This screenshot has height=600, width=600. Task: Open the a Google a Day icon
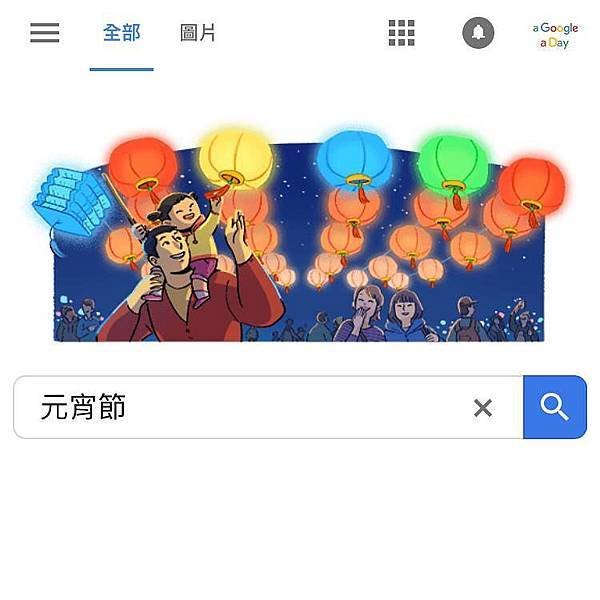[556, 36]
